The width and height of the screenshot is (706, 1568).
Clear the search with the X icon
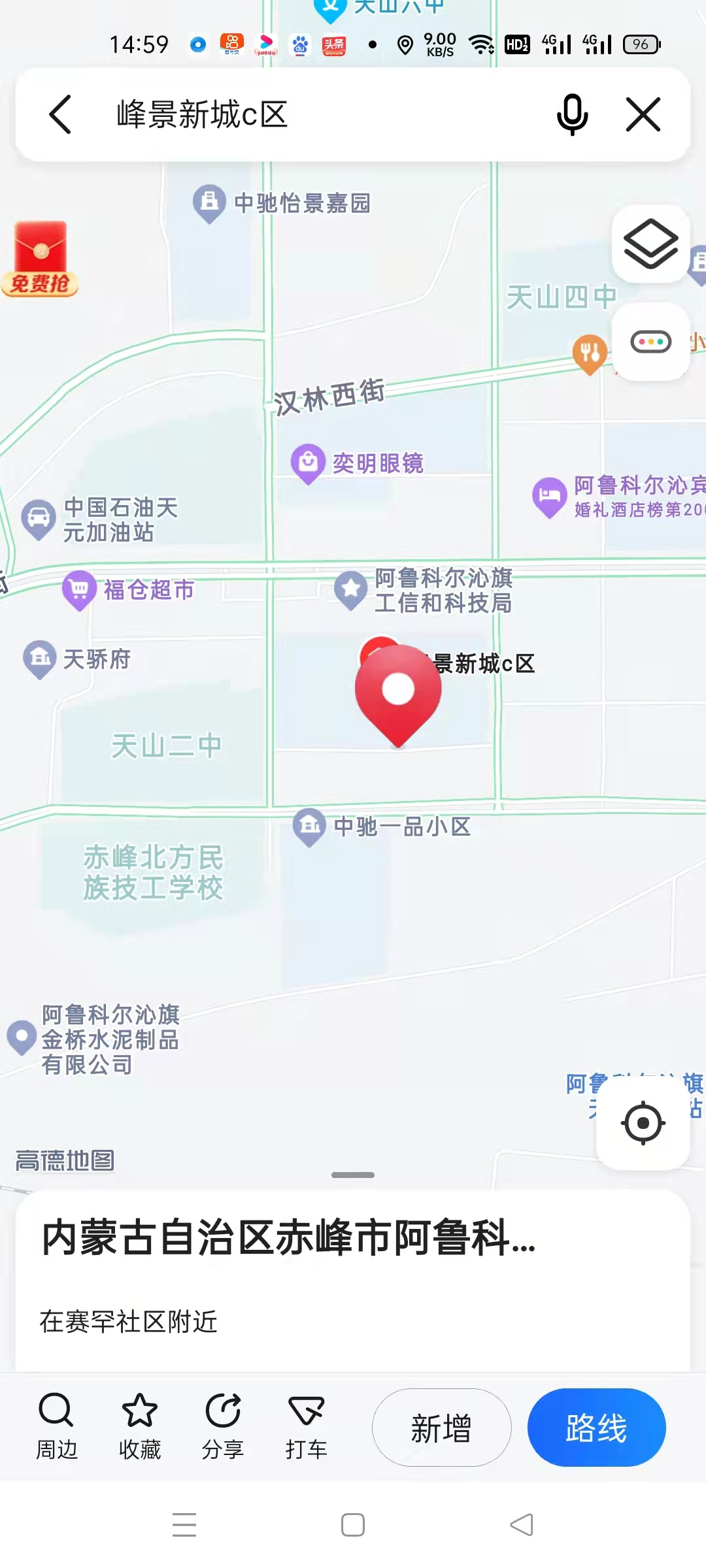click(x=643, y=114)
